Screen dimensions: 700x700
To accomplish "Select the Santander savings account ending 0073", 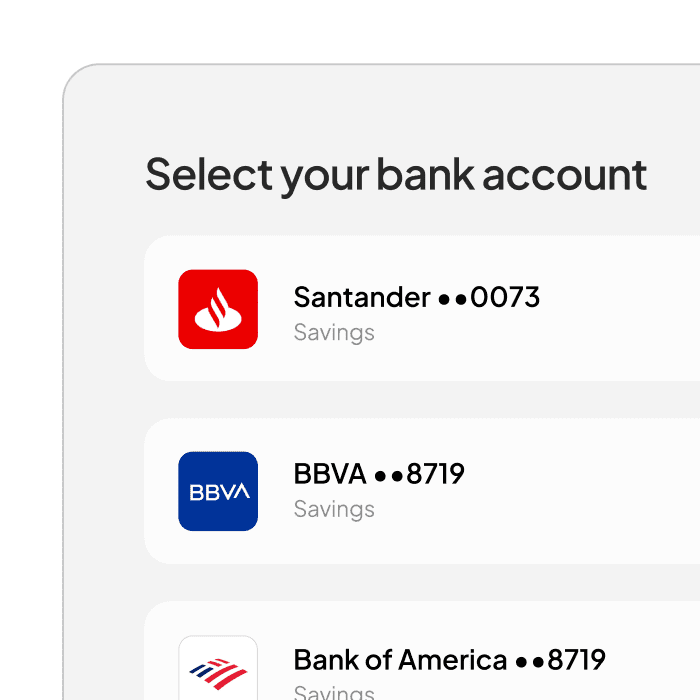I will (x=420, y=309).
